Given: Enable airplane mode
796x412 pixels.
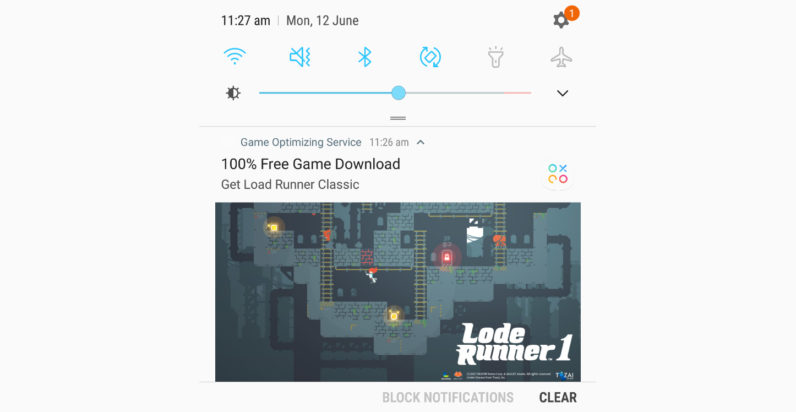Looking at the screenshot, I should (561, 57).
